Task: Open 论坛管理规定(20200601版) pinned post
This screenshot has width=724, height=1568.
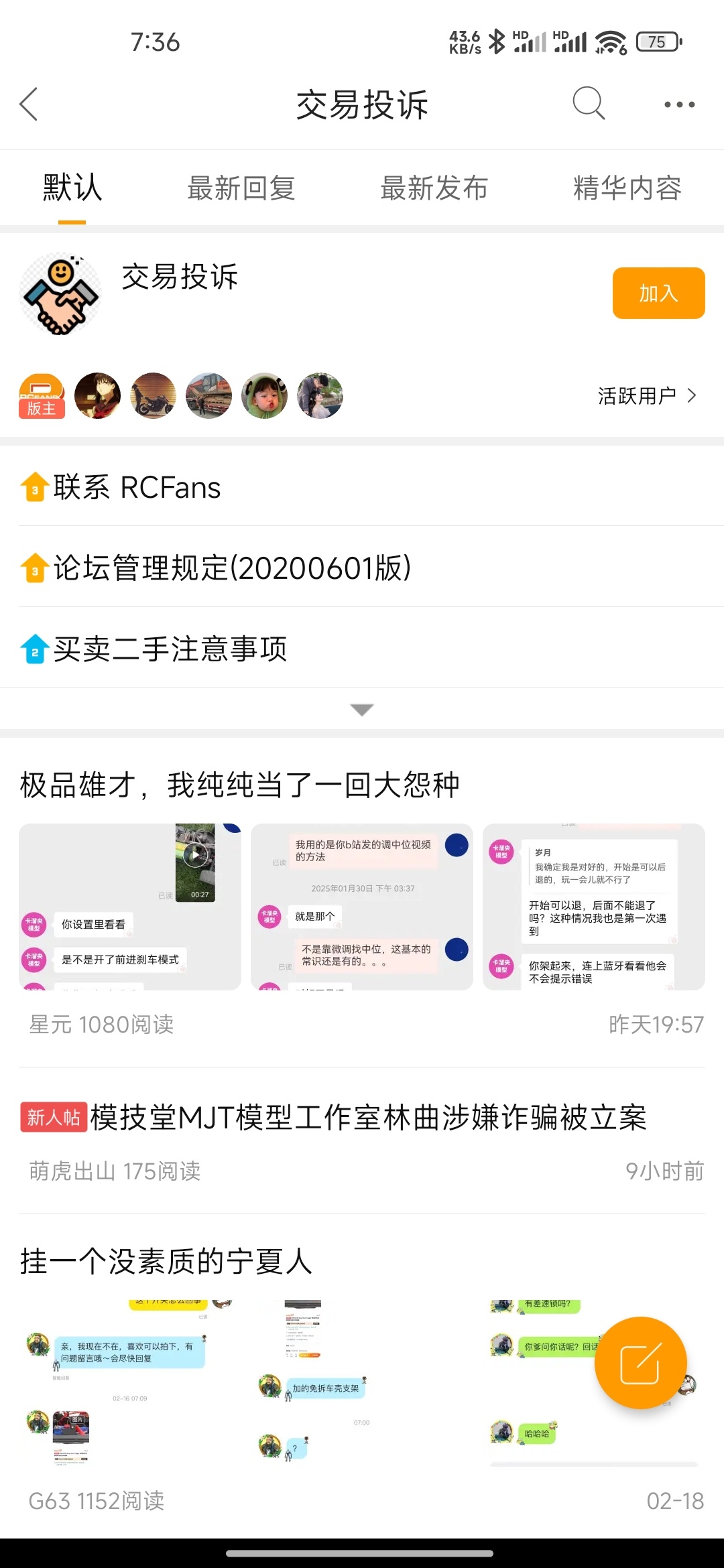Action: (232, 568)
